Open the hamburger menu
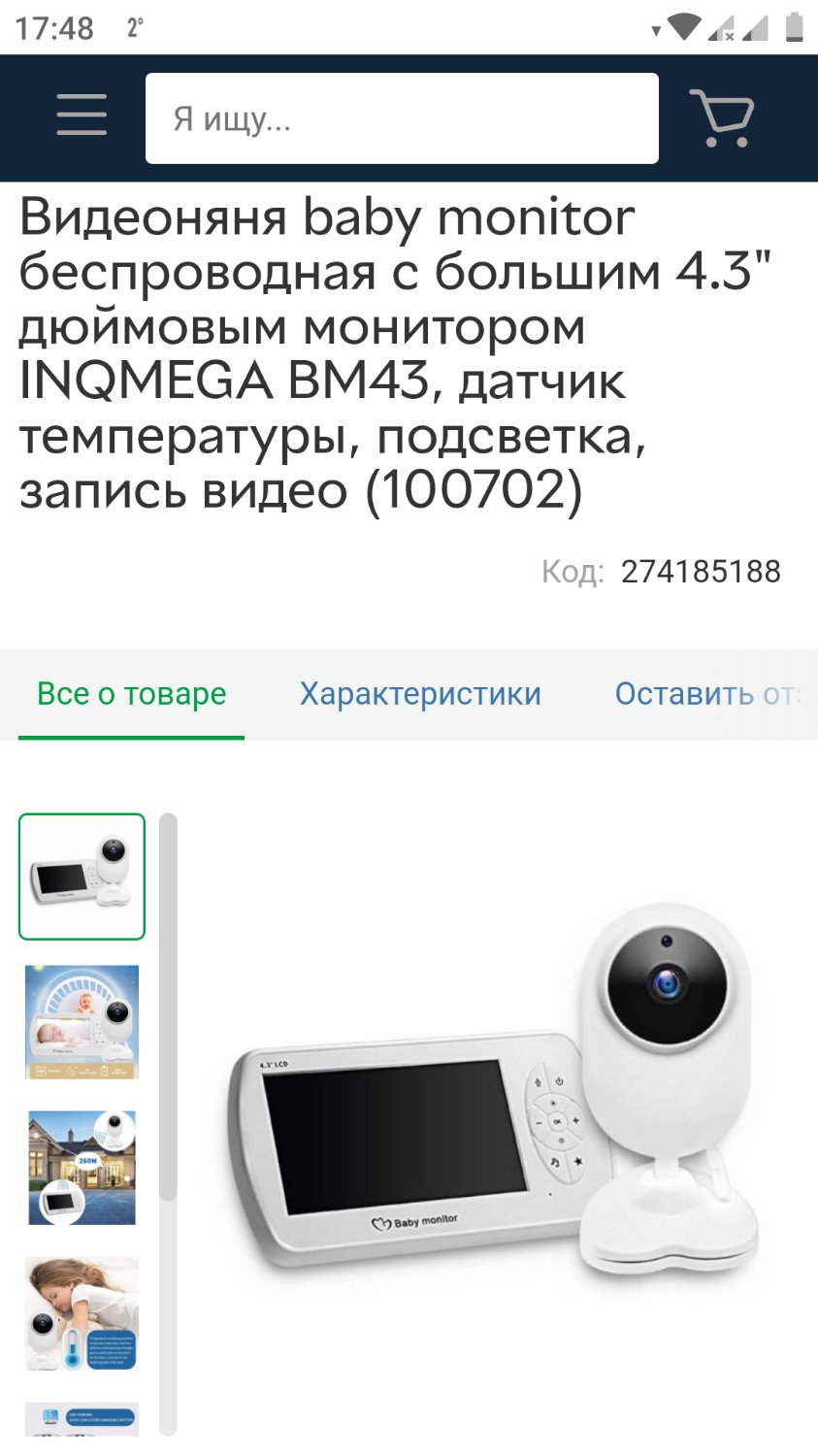The height and width of the screenshot is (1456, 818). tap(82, 115)
